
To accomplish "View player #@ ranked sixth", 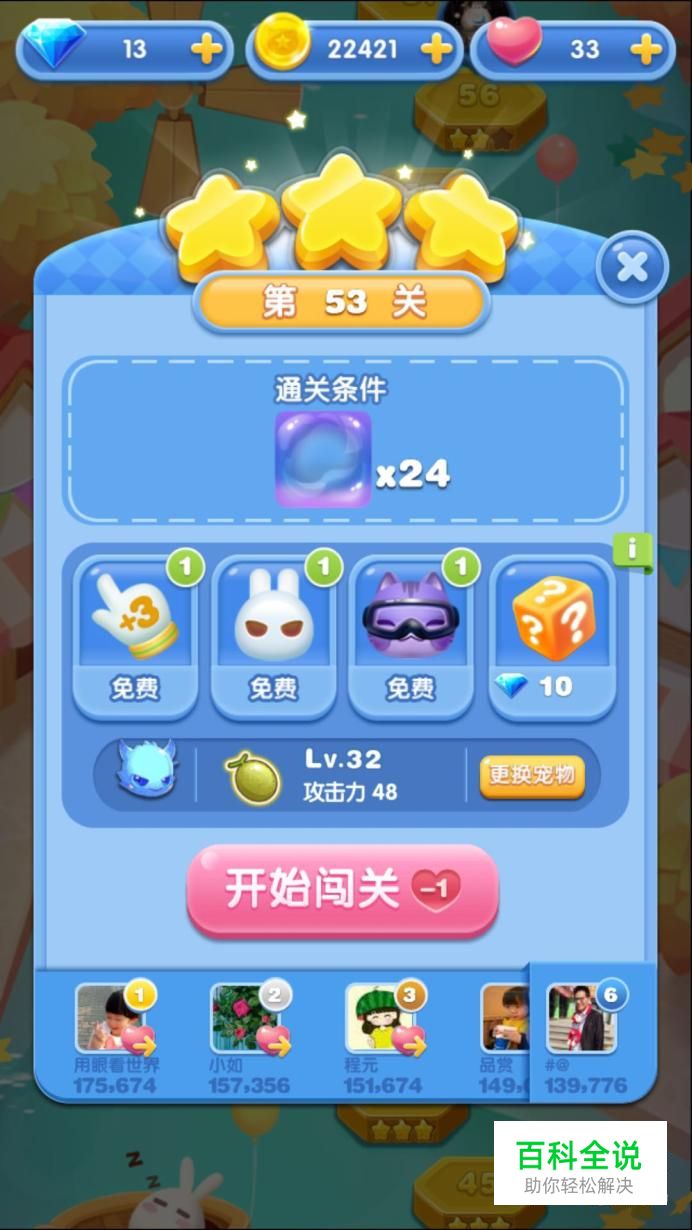I will coord(582,1020).
